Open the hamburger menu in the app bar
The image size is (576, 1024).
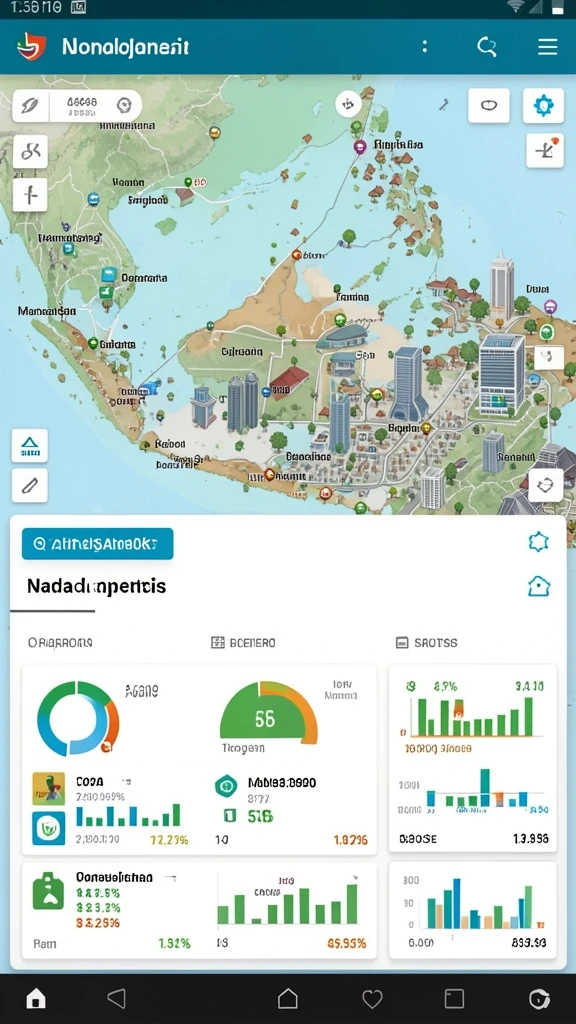click(x=547, y=47)
